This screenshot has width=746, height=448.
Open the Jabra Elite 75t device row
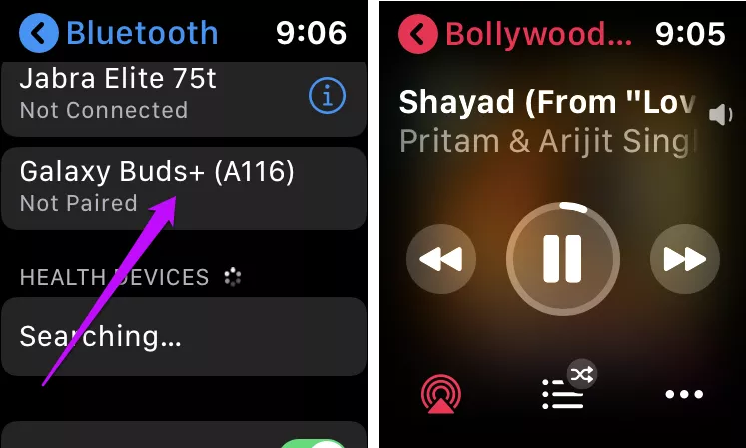[x=150, y=95]
